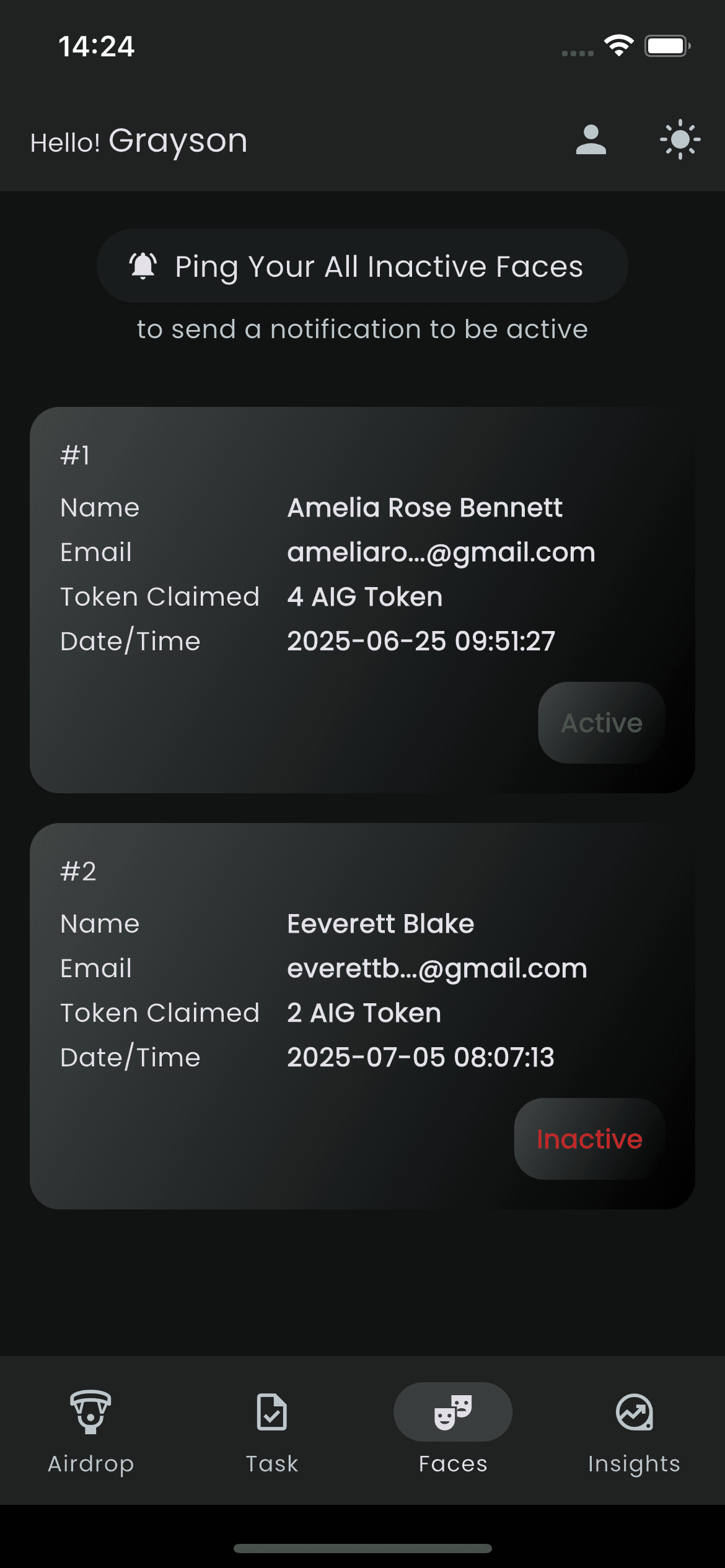This screenshot has width=725, height=1568.
Task: Open the Insights tab
Action: [634, 1431]
